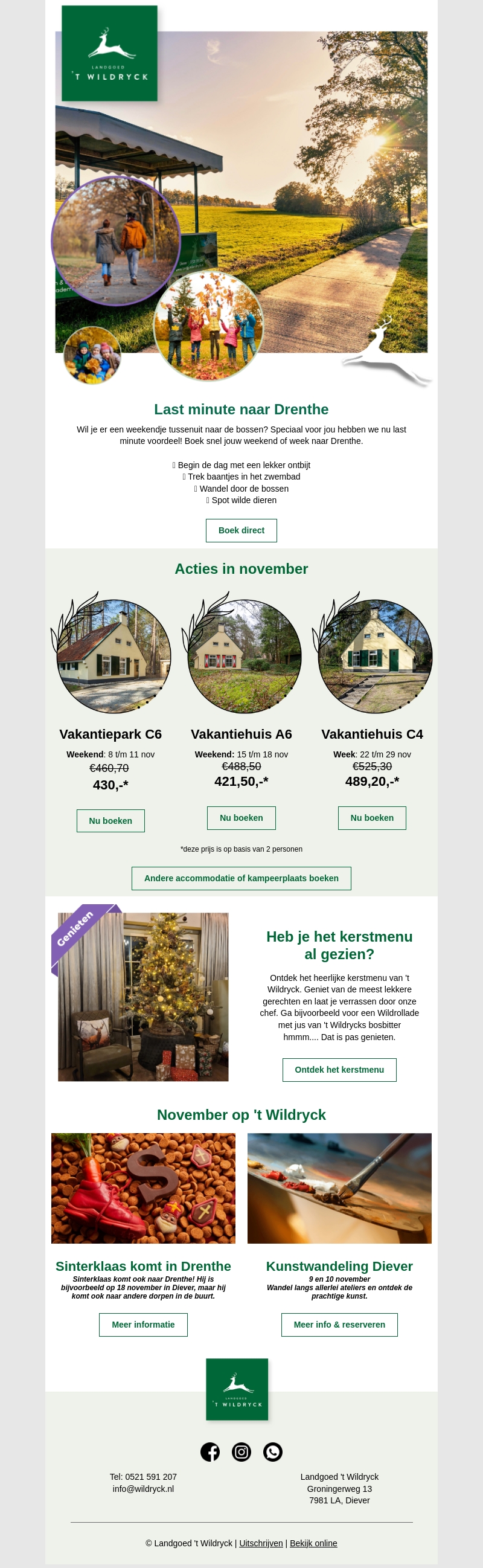This screenshot has width=483, height=1568.
Task: Book Vakantiehuis A6 with Nu boeken
Action: click(241, 817)
